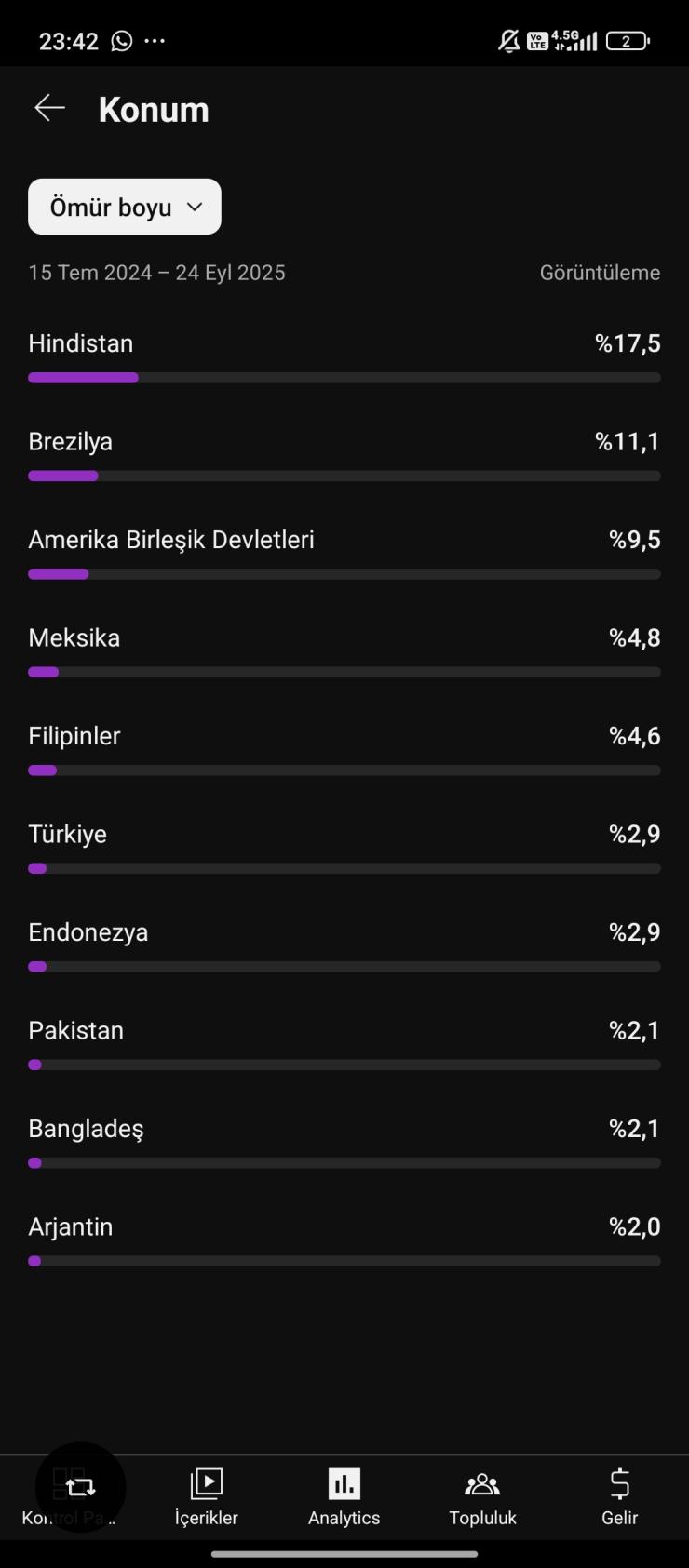Image resolution: width=689 pixels, height=1568 pixels.
Task: Switch to the İçerikler tab
Action: (x=207, y=1497)
